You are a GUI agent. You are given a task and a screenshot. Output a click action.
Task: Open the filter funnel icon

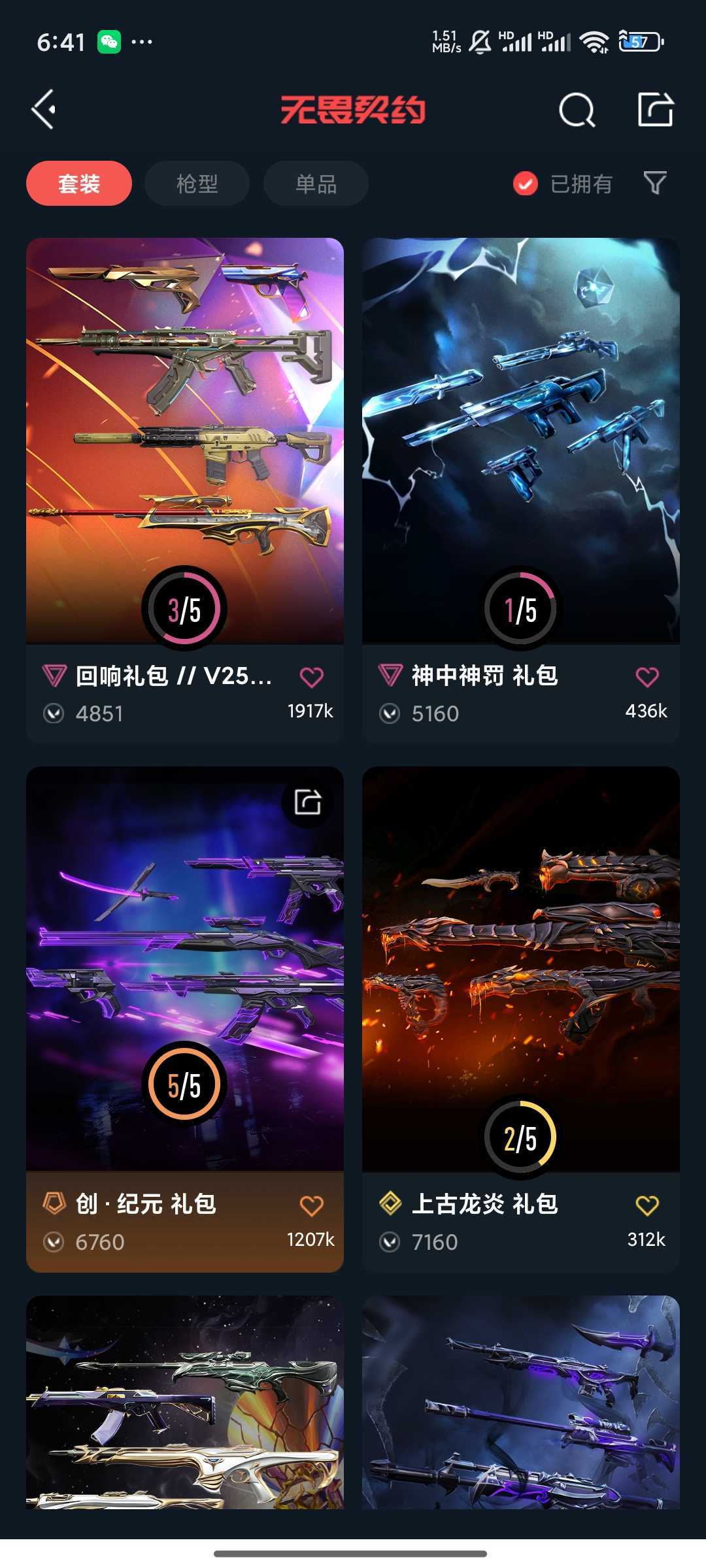click(655, 183)
